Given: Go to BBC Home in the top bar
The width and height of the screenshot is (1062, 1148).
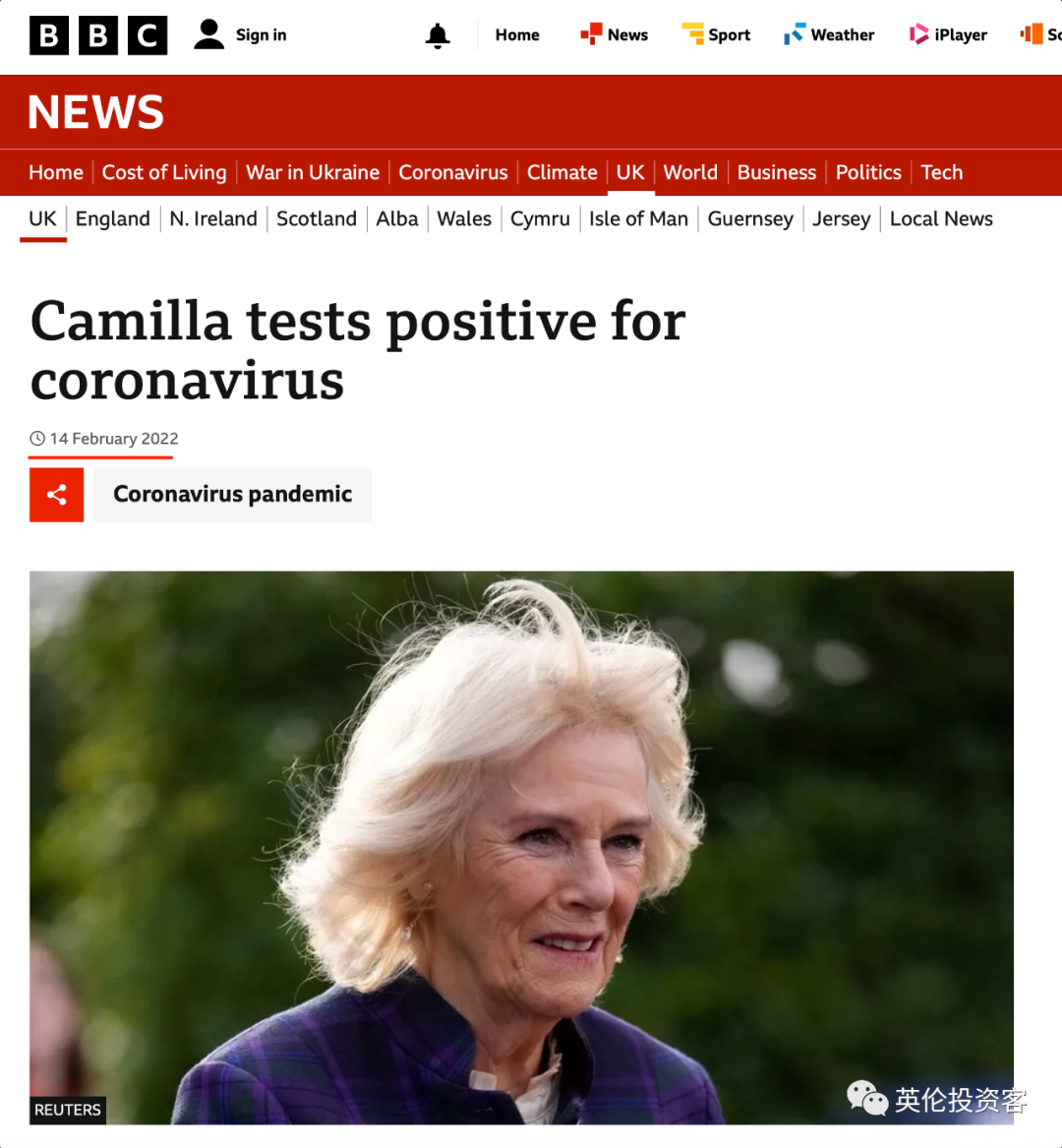Looking at the screenshot, I should 517,35.
